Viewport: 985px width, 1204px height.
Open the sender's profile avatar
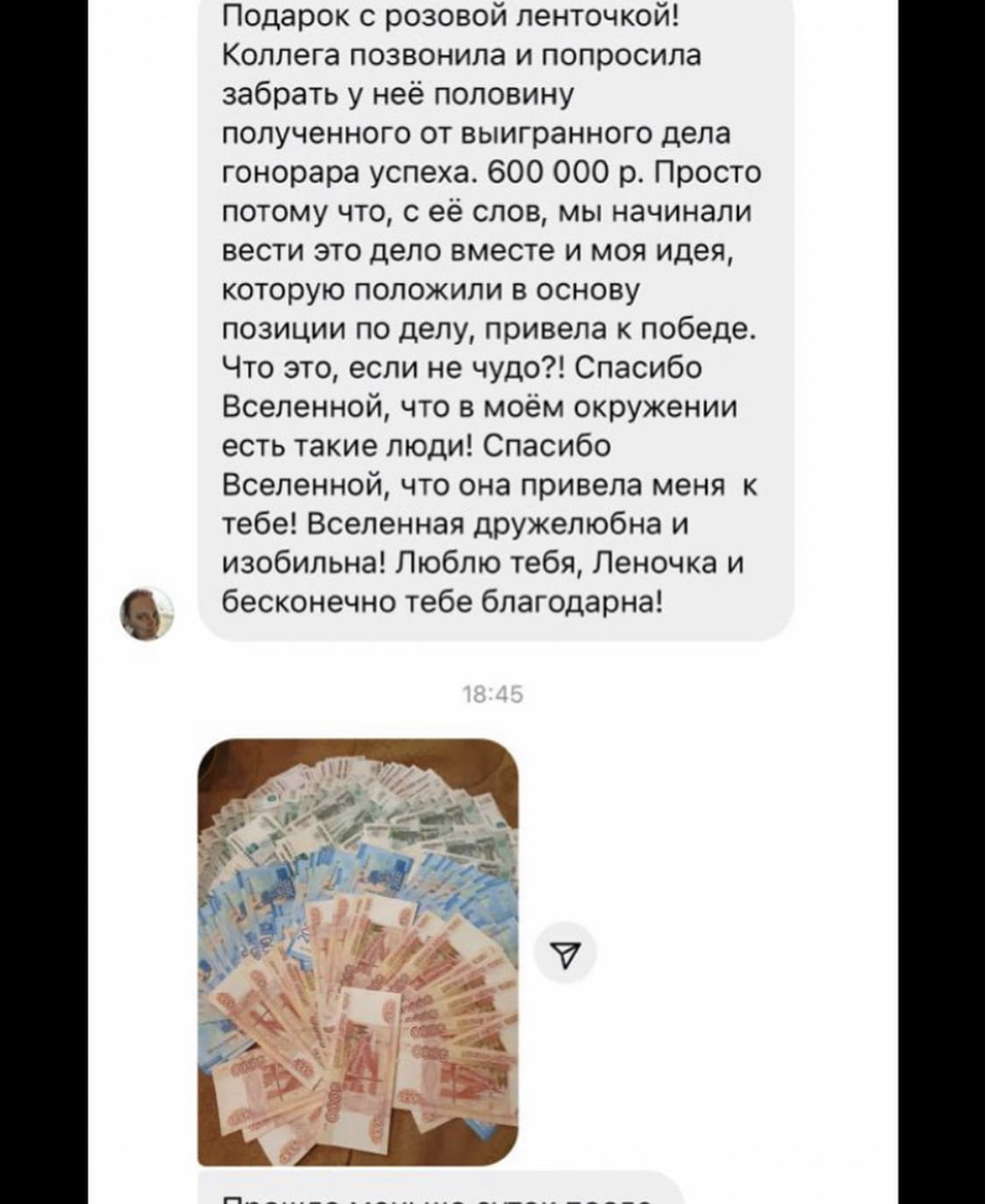click(x=146, y=613)
